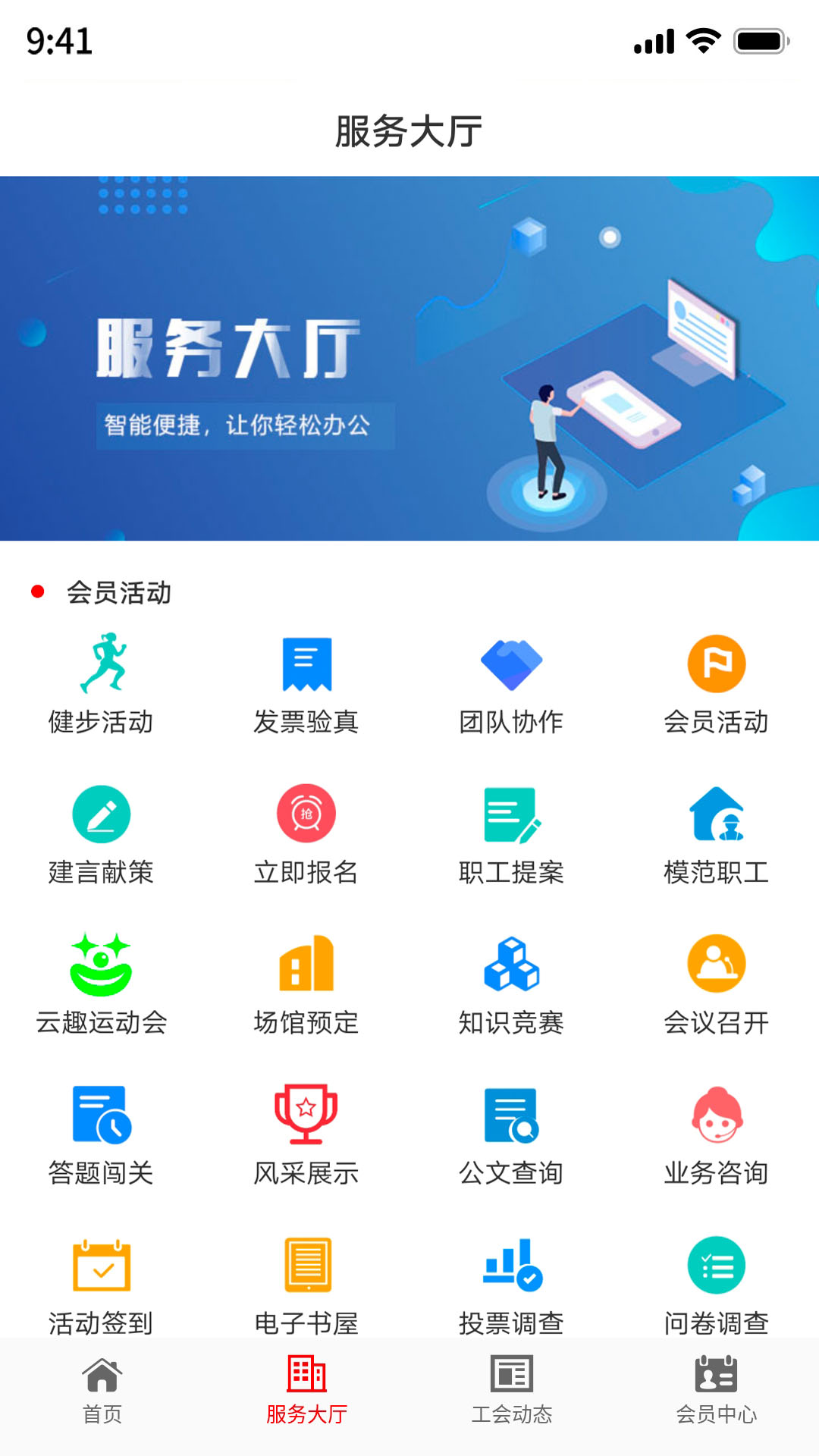Select 立即报名 sign-up
Image resolution: width=819 pixels, height=1456 pixels.
(306, 834)
